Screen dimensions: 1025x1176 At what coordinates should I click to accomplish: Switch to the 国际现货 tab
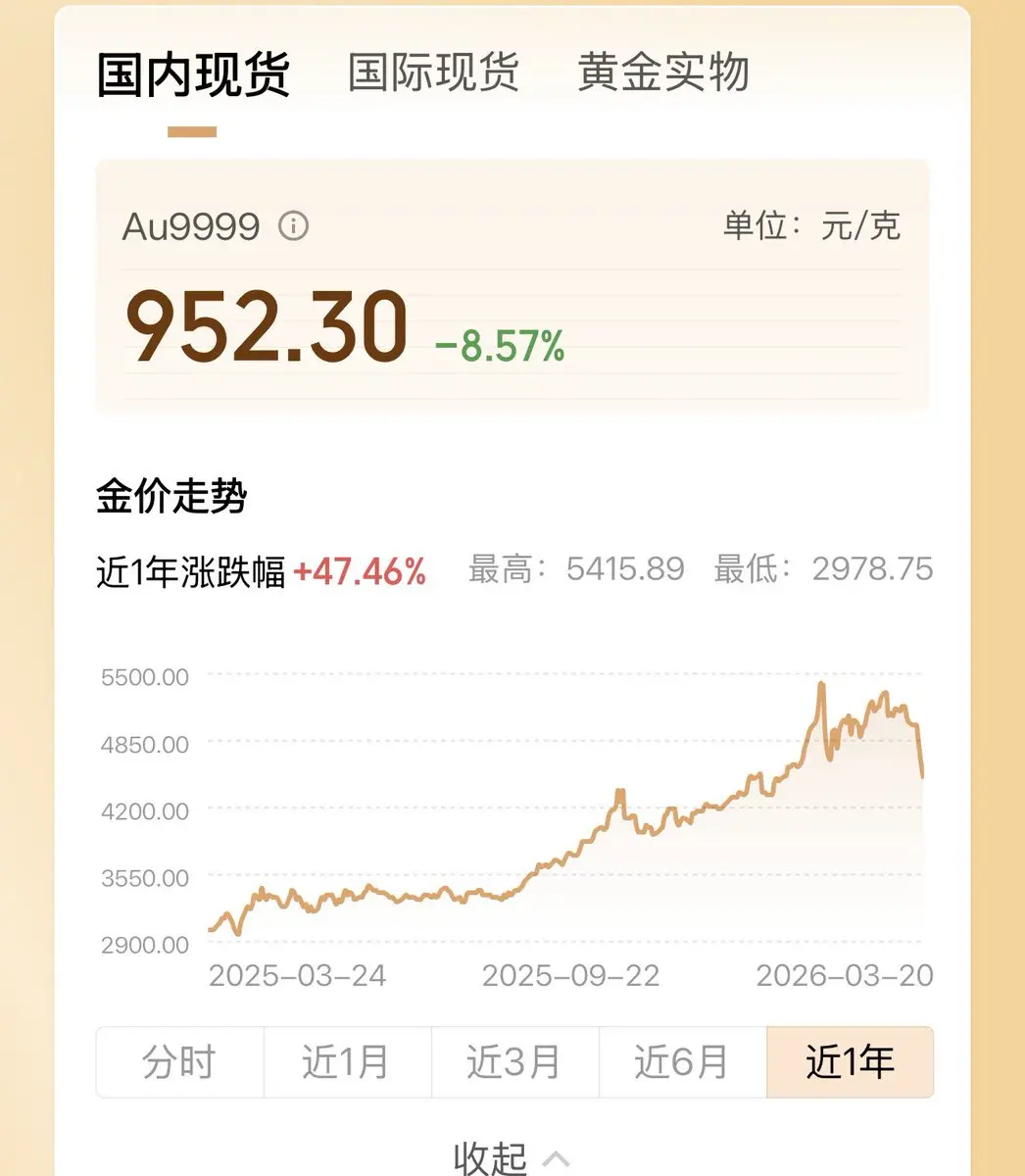click(433, 73)
